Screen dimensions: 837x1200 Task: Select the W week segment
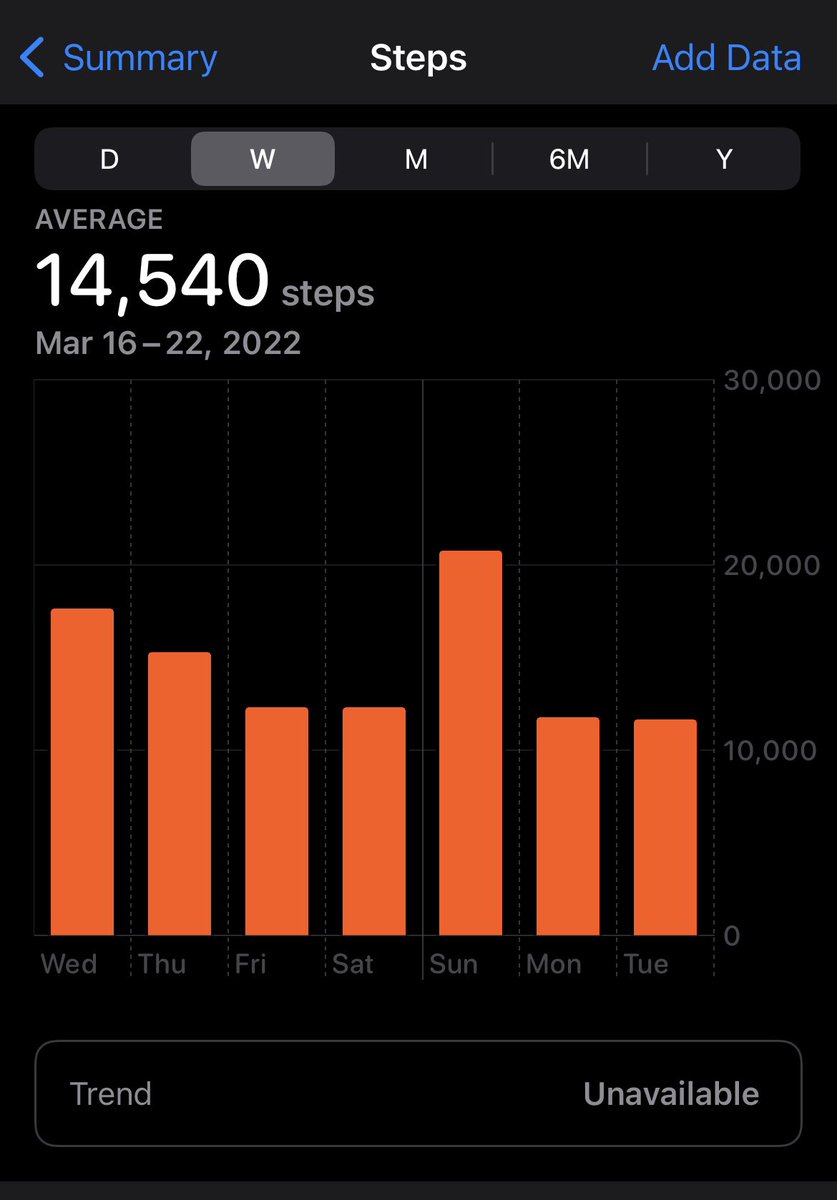(263, 159)
